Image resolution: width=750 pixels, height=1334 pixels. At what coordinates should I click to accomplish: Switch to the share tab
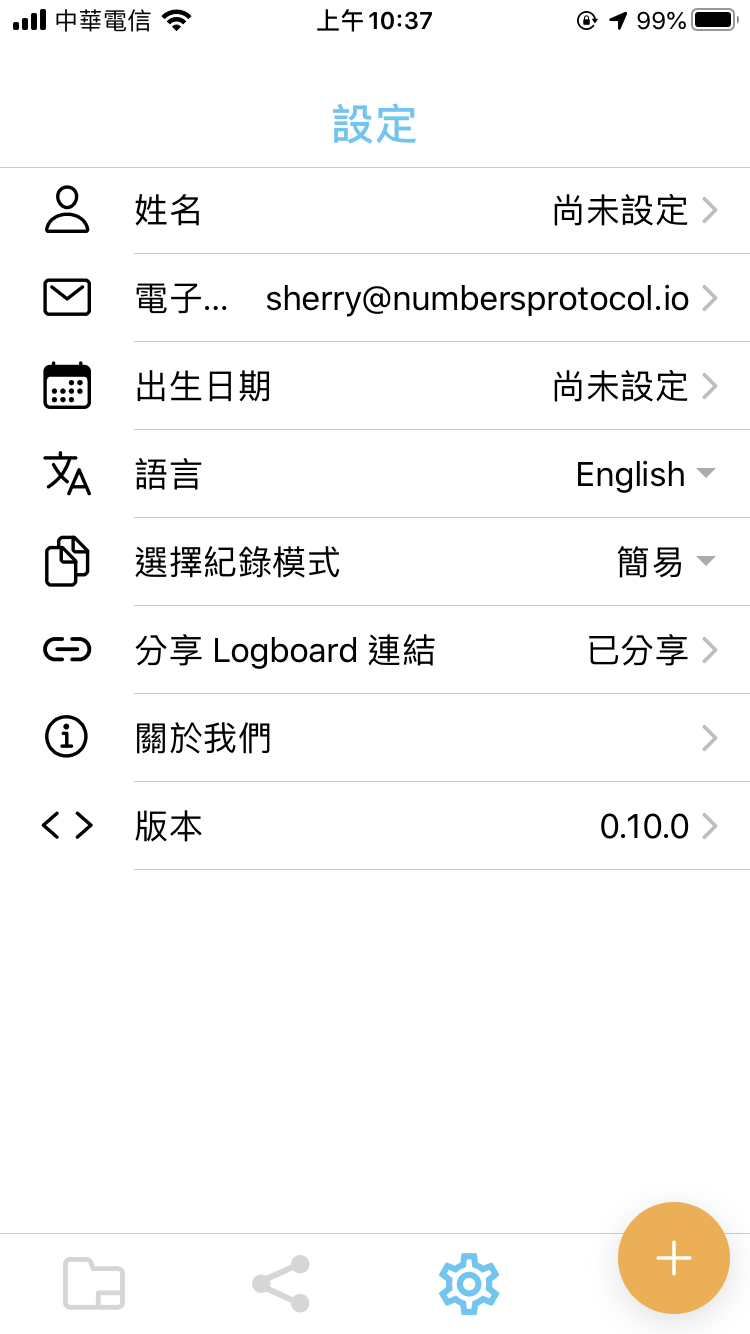pyautogui.click(x=281, y=1283)
